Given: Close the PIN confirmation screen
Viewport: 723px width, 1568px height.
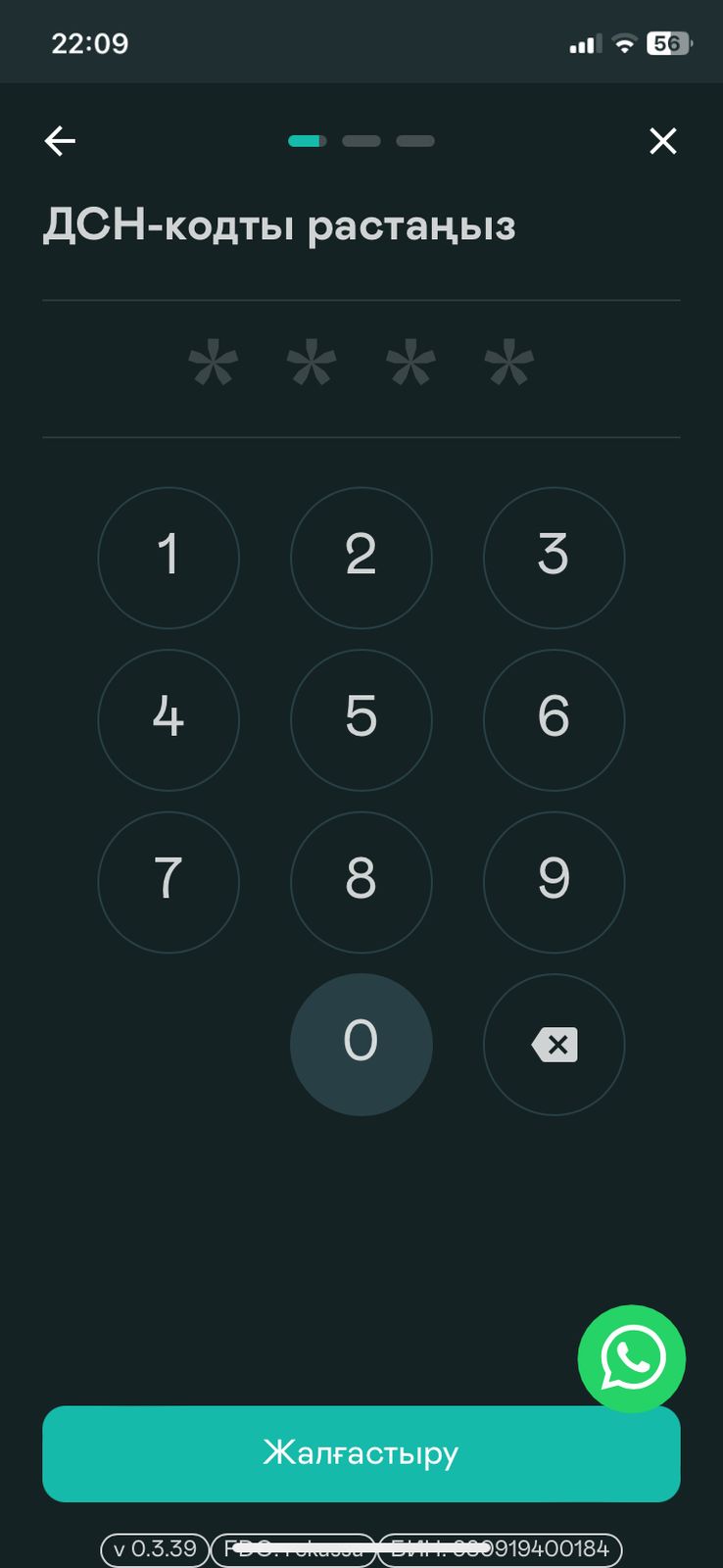Looking at the screenshot, I should [x=663, y=141].
